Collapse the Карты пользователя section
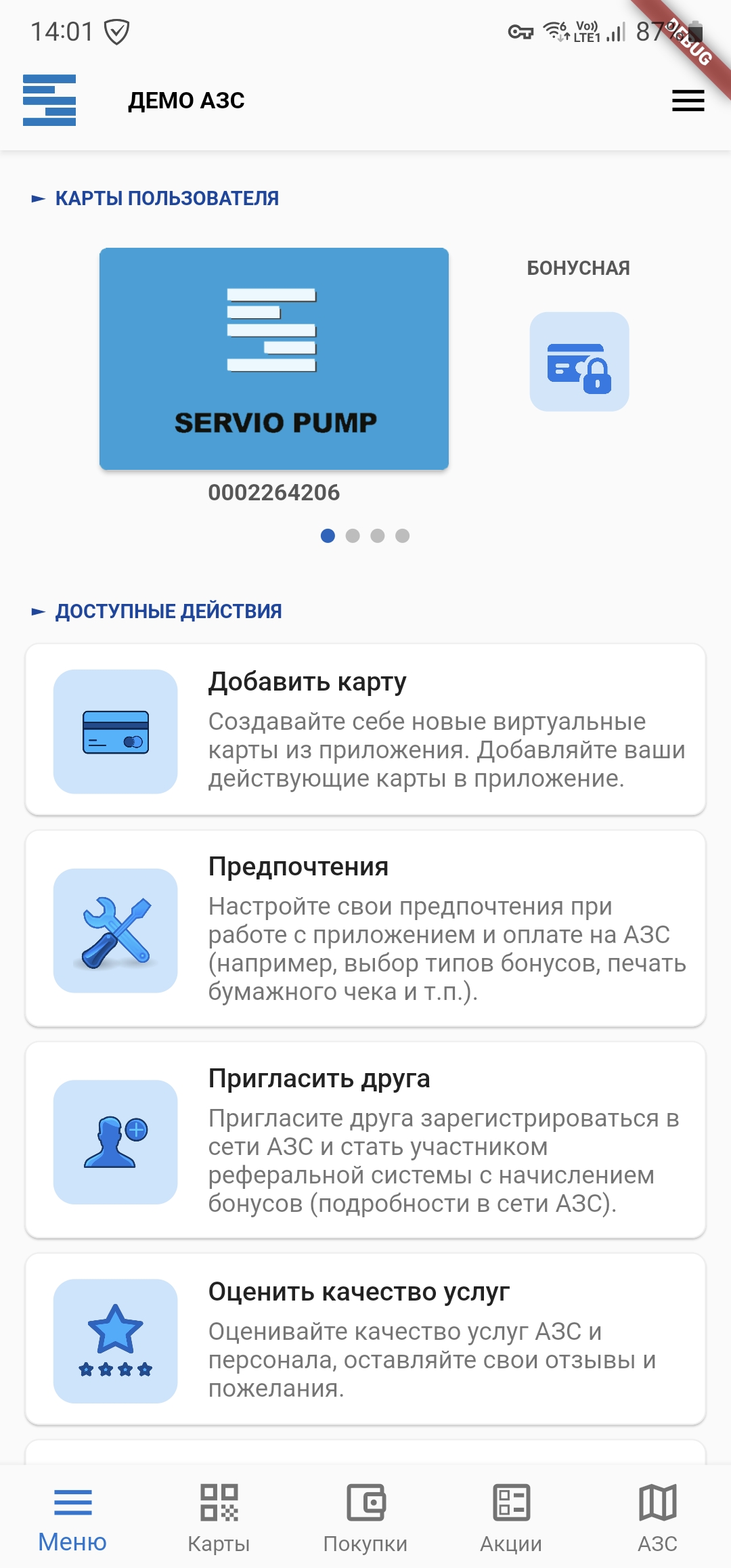Viewport: 731px width, 1568px height. (156, 198)
